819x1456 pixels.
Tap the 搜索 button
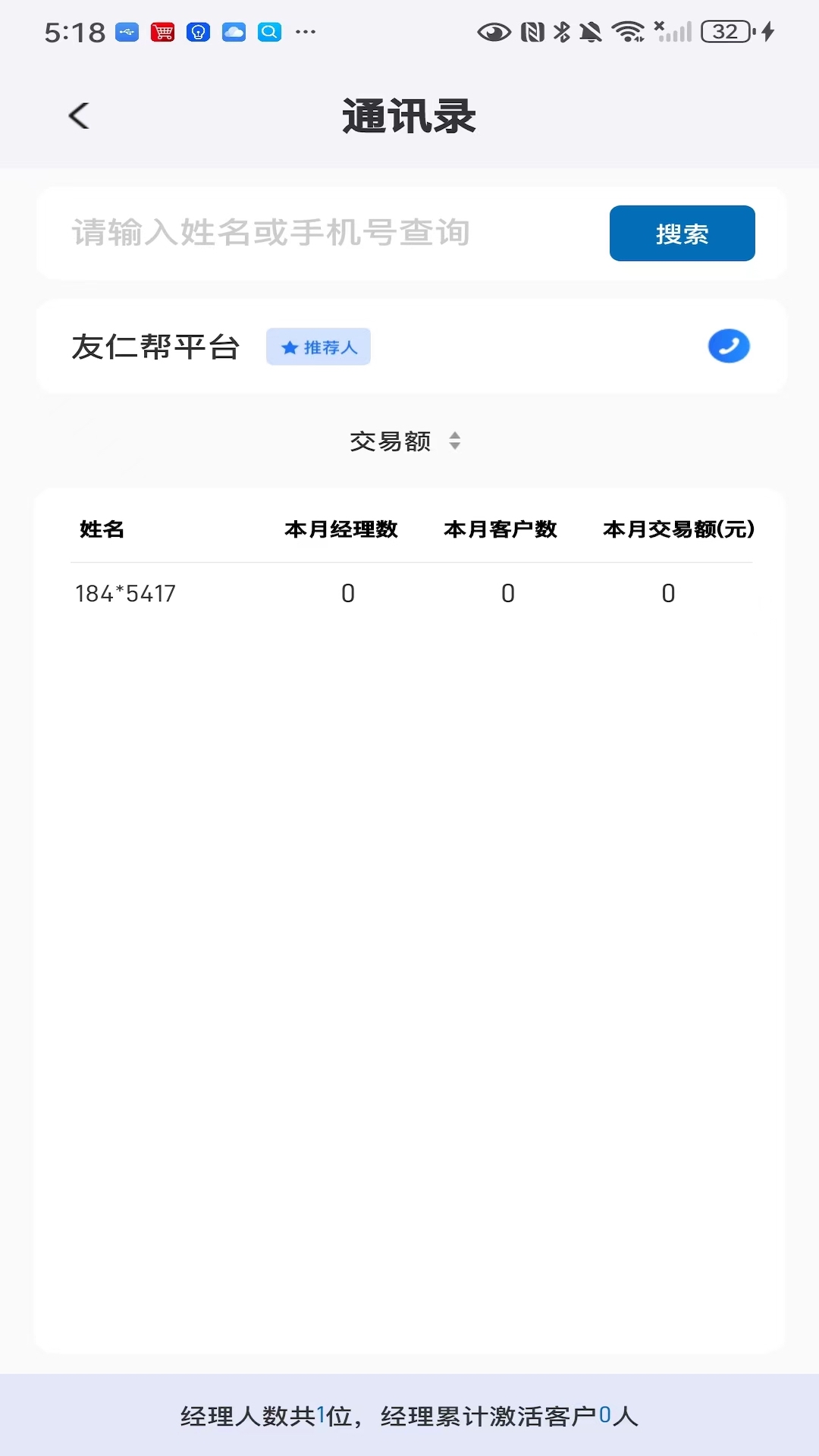(x=682, y=234)
